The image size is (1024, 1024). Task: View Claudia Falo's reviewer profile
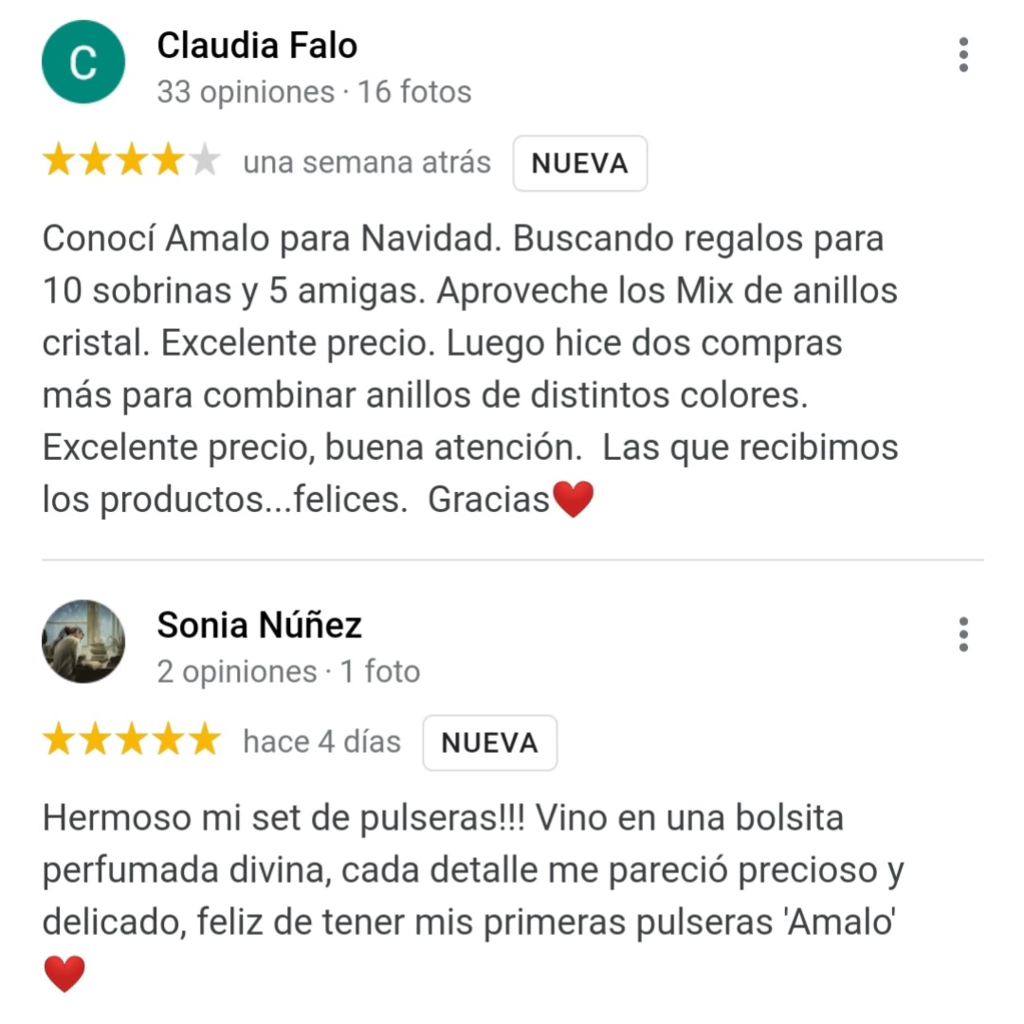tap(257, 45)
